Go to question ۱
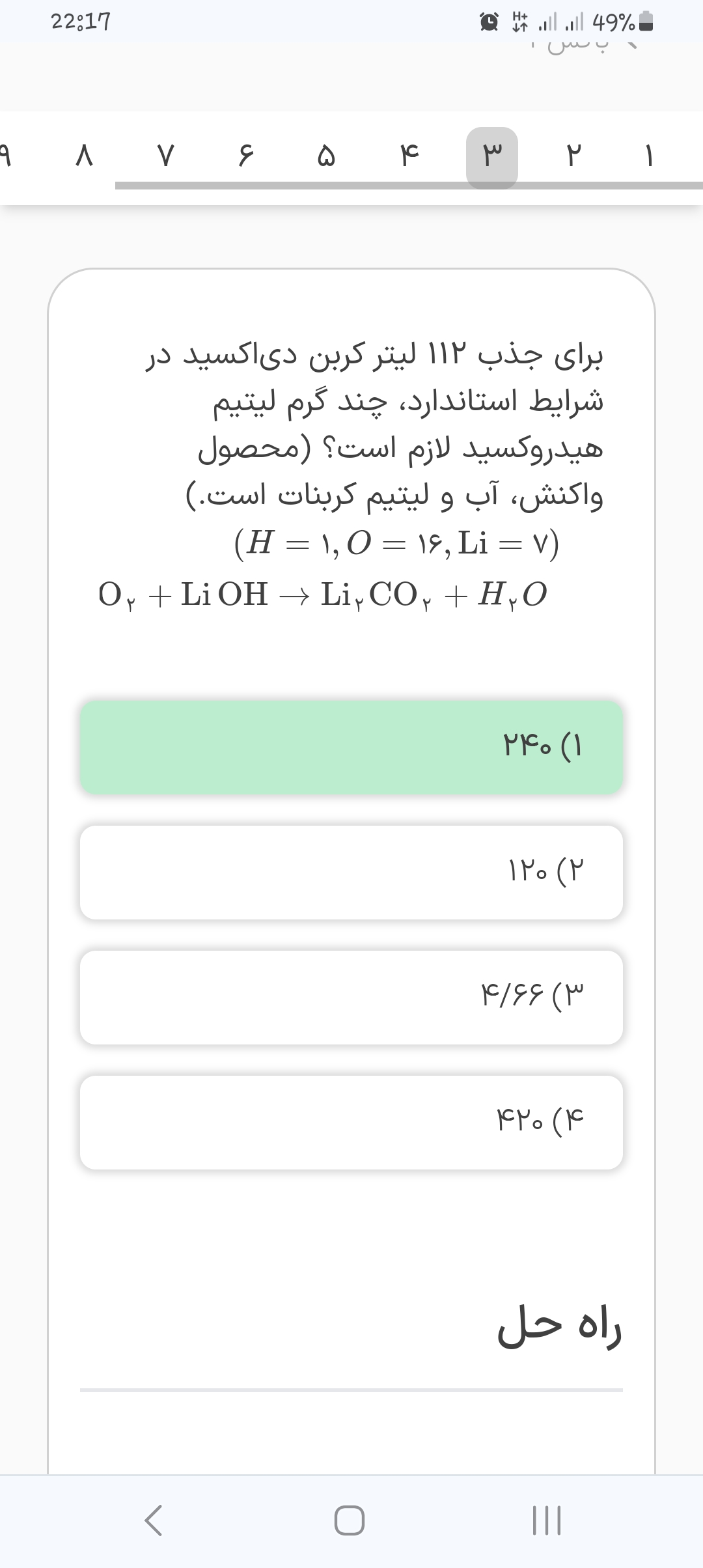Screen dimensions: 703x1568 (648, 157)
